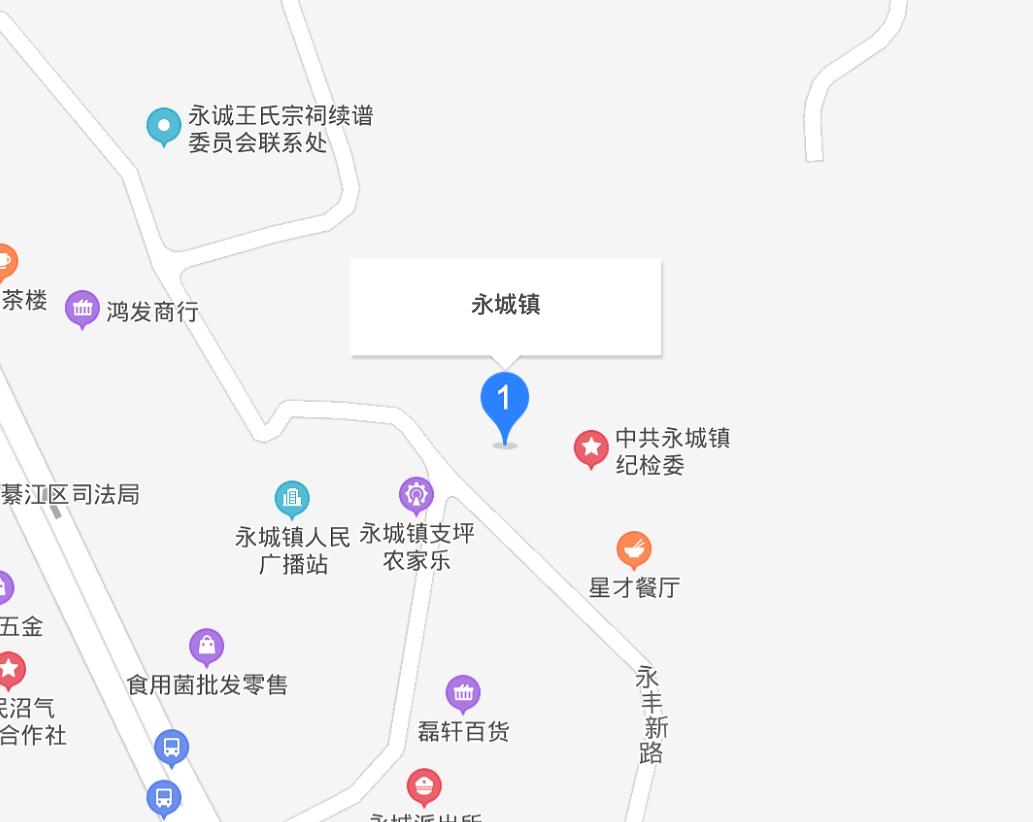Open the 星才餐厅 restaurant marker
Viewport: 1033px width, 822px height.
click(633, 550)
